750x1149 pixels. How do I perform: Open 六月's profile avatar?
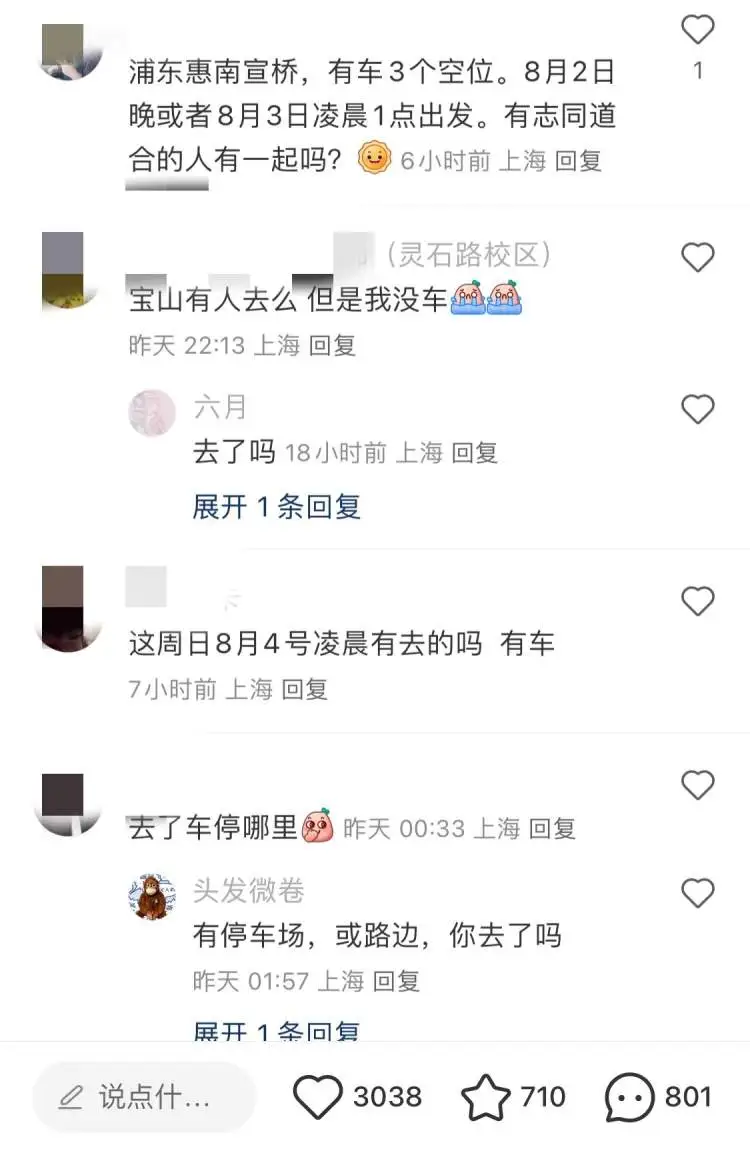pos(152,411)
